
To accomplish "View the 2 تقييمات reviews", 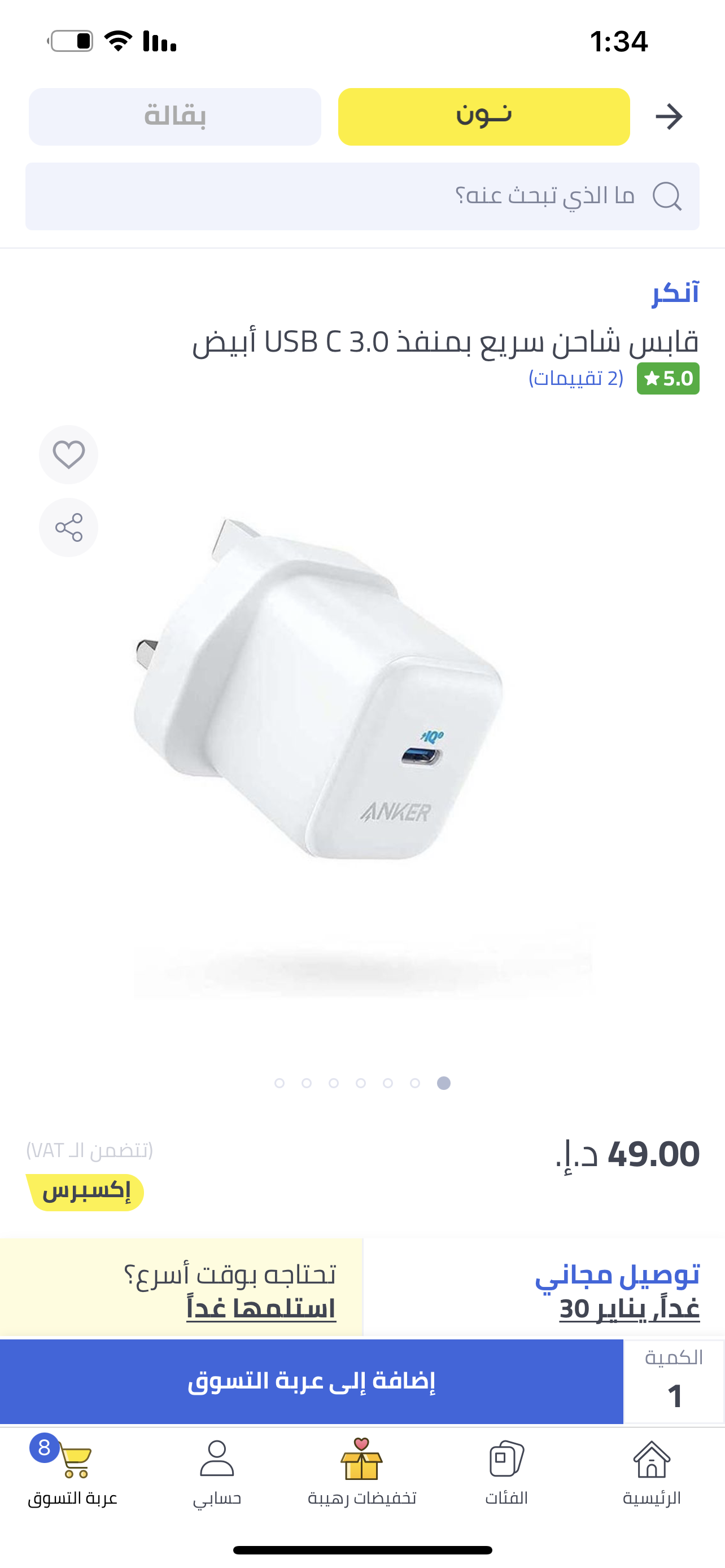I will pos(575,378).
